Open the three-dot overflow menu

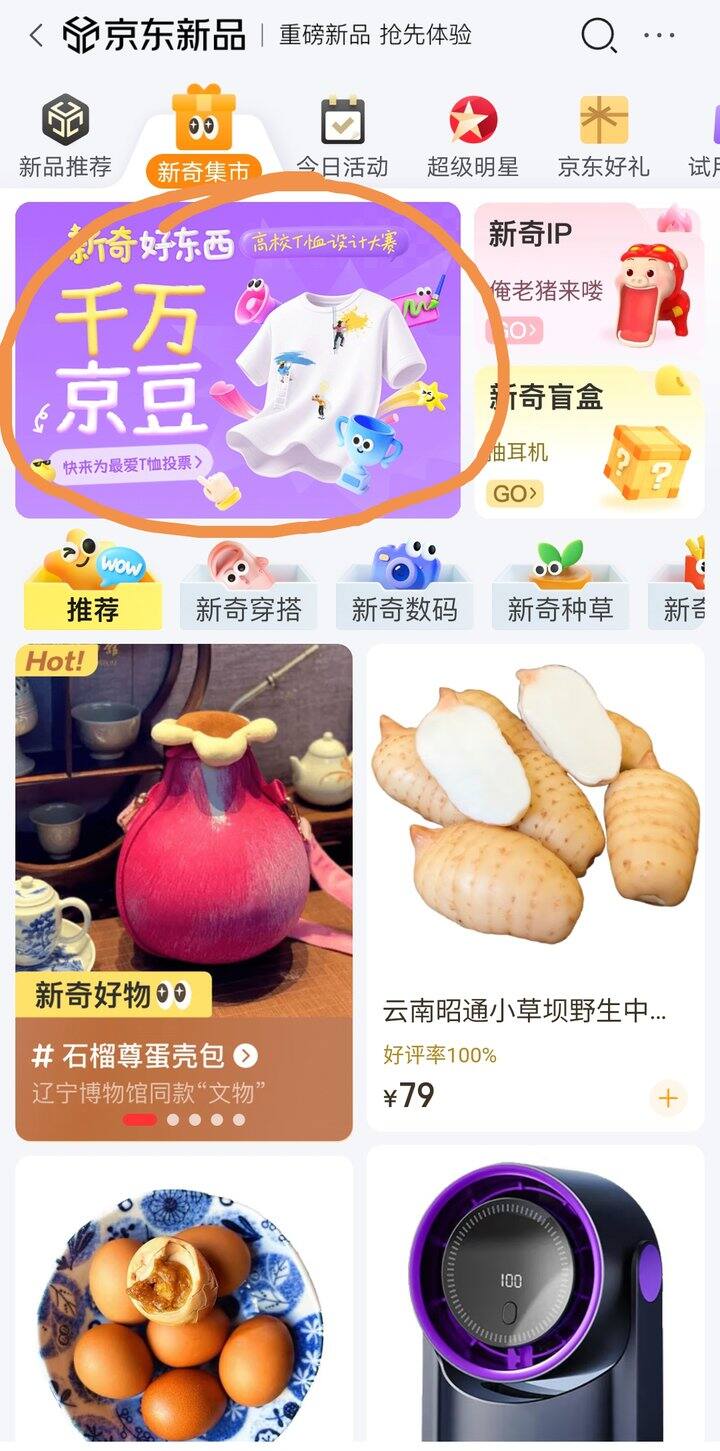pos(660,36)
